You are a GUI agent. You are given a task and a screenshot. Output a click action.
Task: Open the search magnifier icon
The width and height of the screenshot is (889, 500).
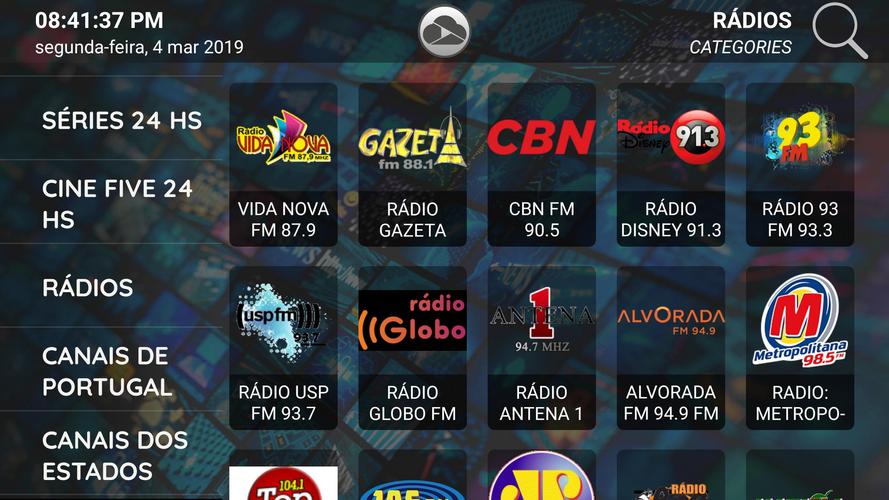(839, 32)
